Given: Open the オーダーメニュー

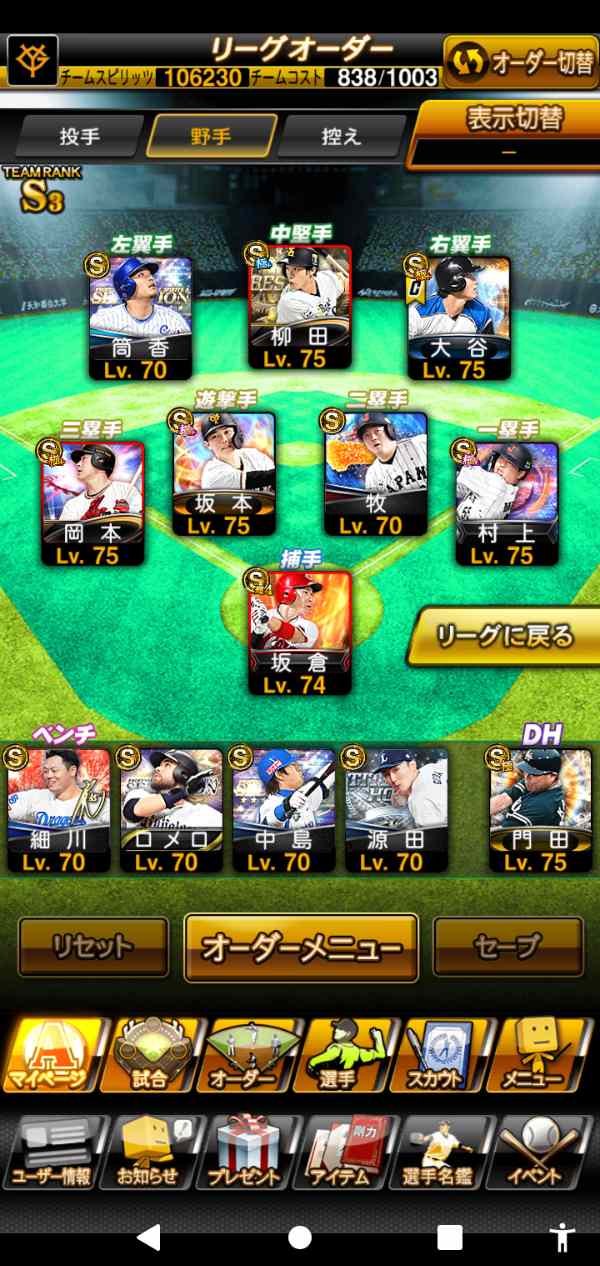Looking at the screenshot, I should [301, 948].
